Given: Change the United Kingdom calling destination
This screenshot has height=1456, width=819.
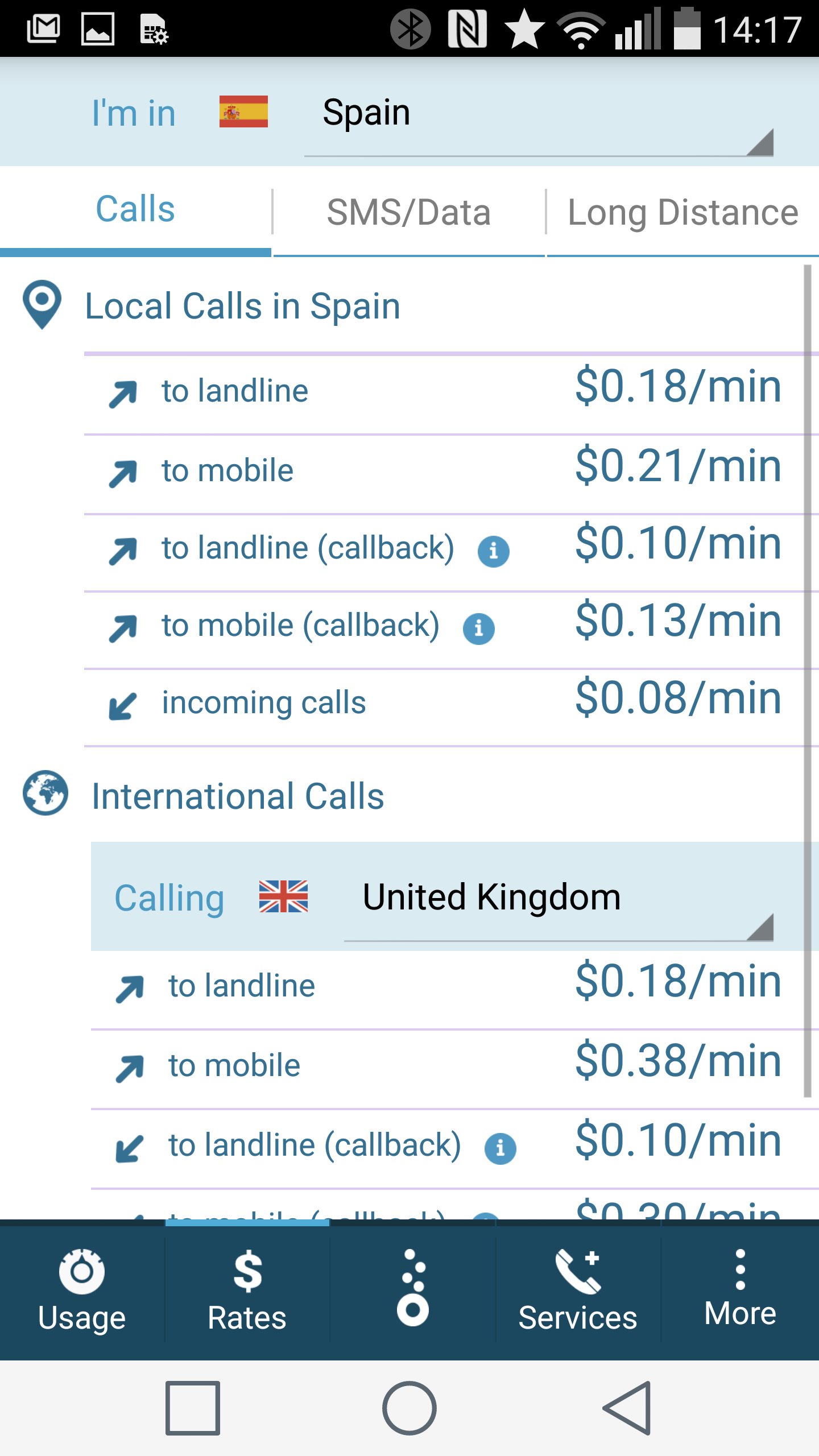Looking at the screenshot, I should [559, 899].
